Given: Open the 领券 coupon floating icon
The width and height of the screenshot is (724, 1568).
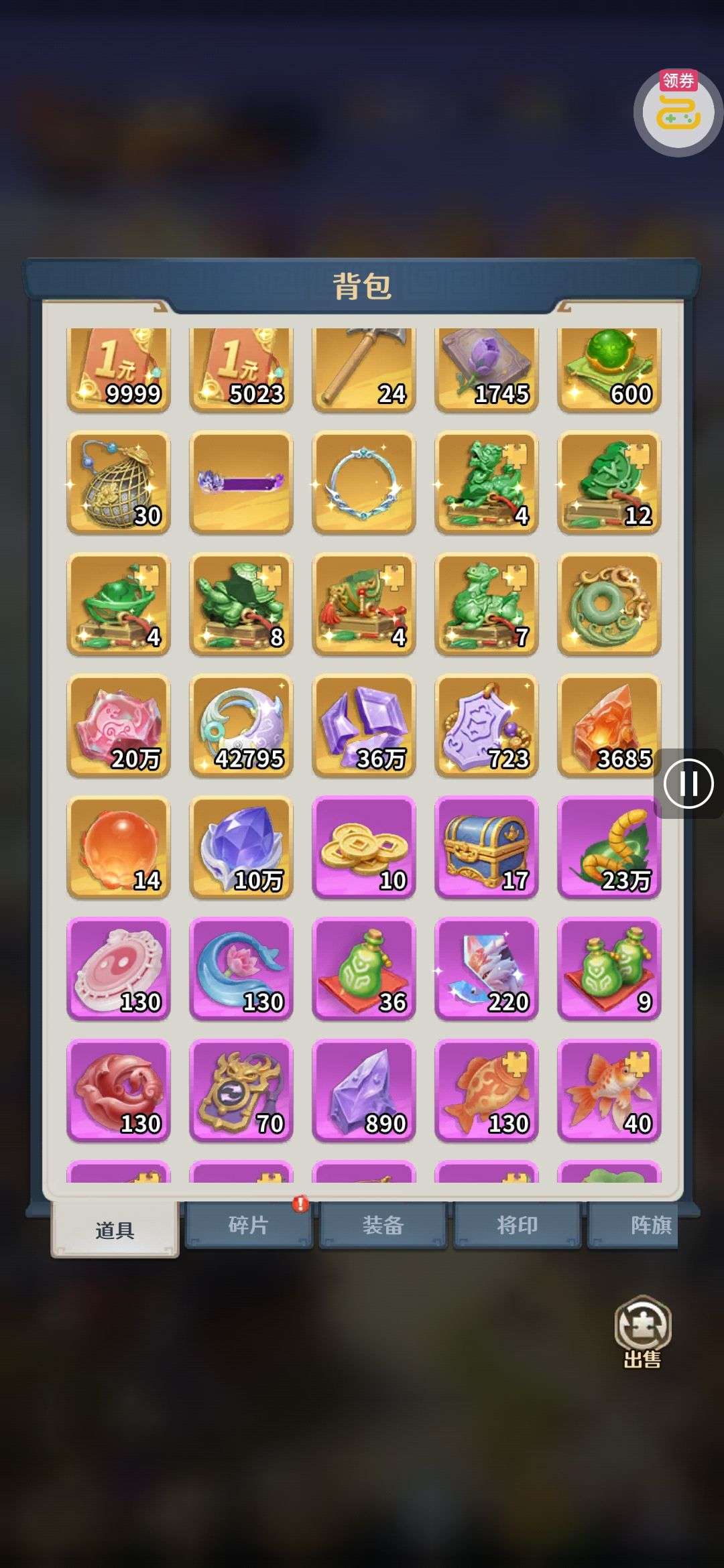Looking at the screenshot, I should [678, 106].
